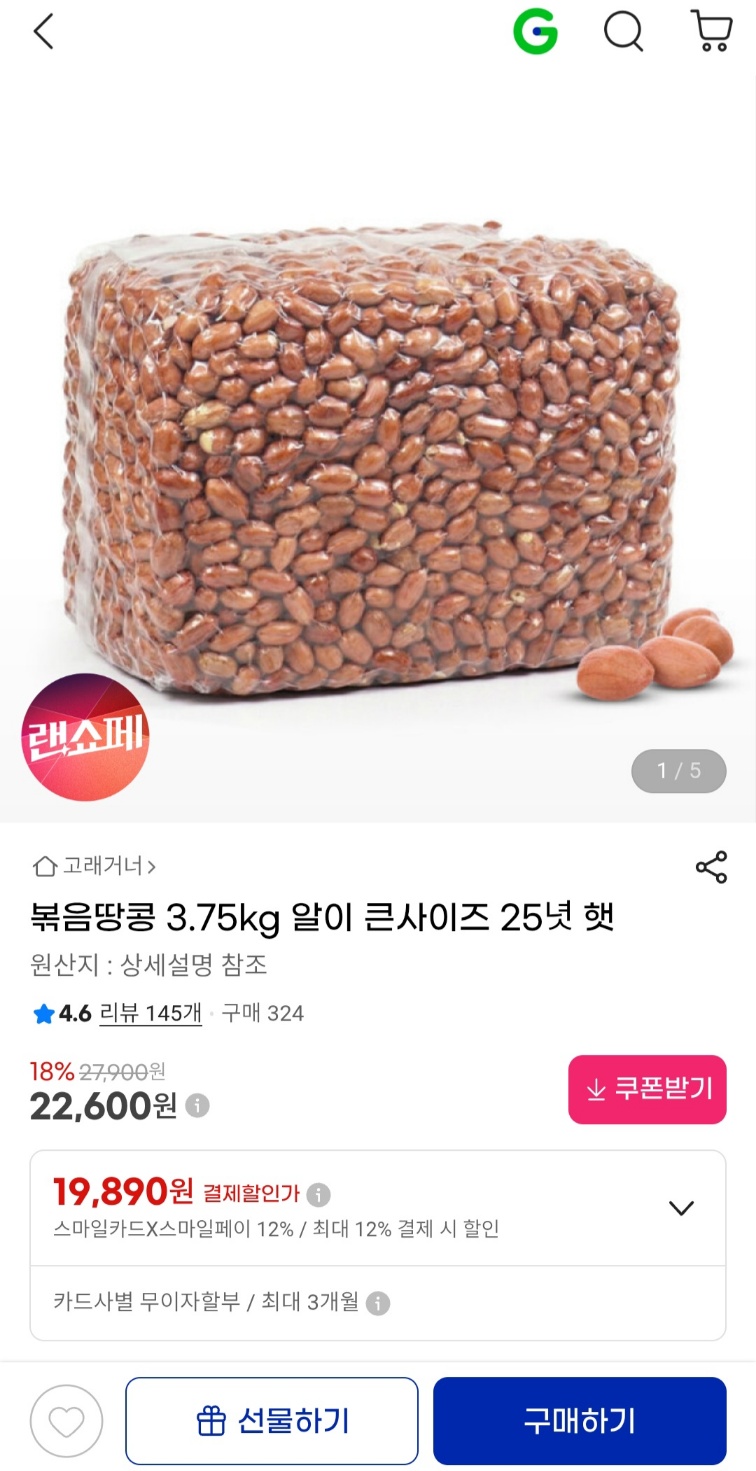This screenshot has width=756, height=1471.
Task: Tap 선물하기 to send as gift
Action: click(x=271, y=1421)
